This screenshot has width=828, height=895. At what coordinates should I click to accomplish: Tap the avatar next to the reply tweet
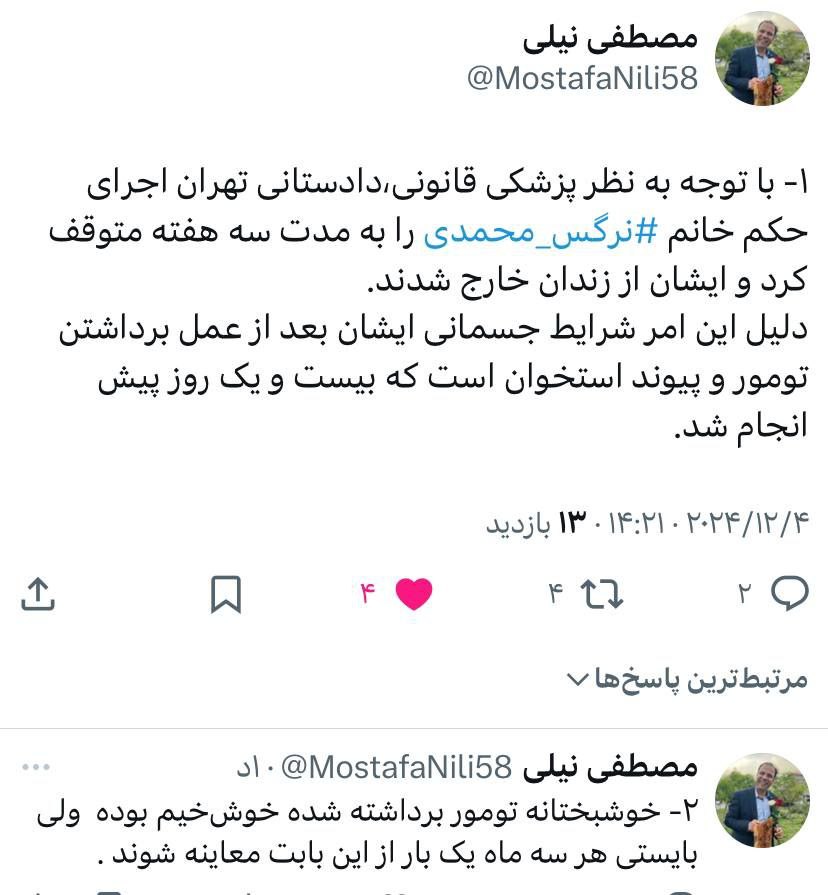click(765, 800)
